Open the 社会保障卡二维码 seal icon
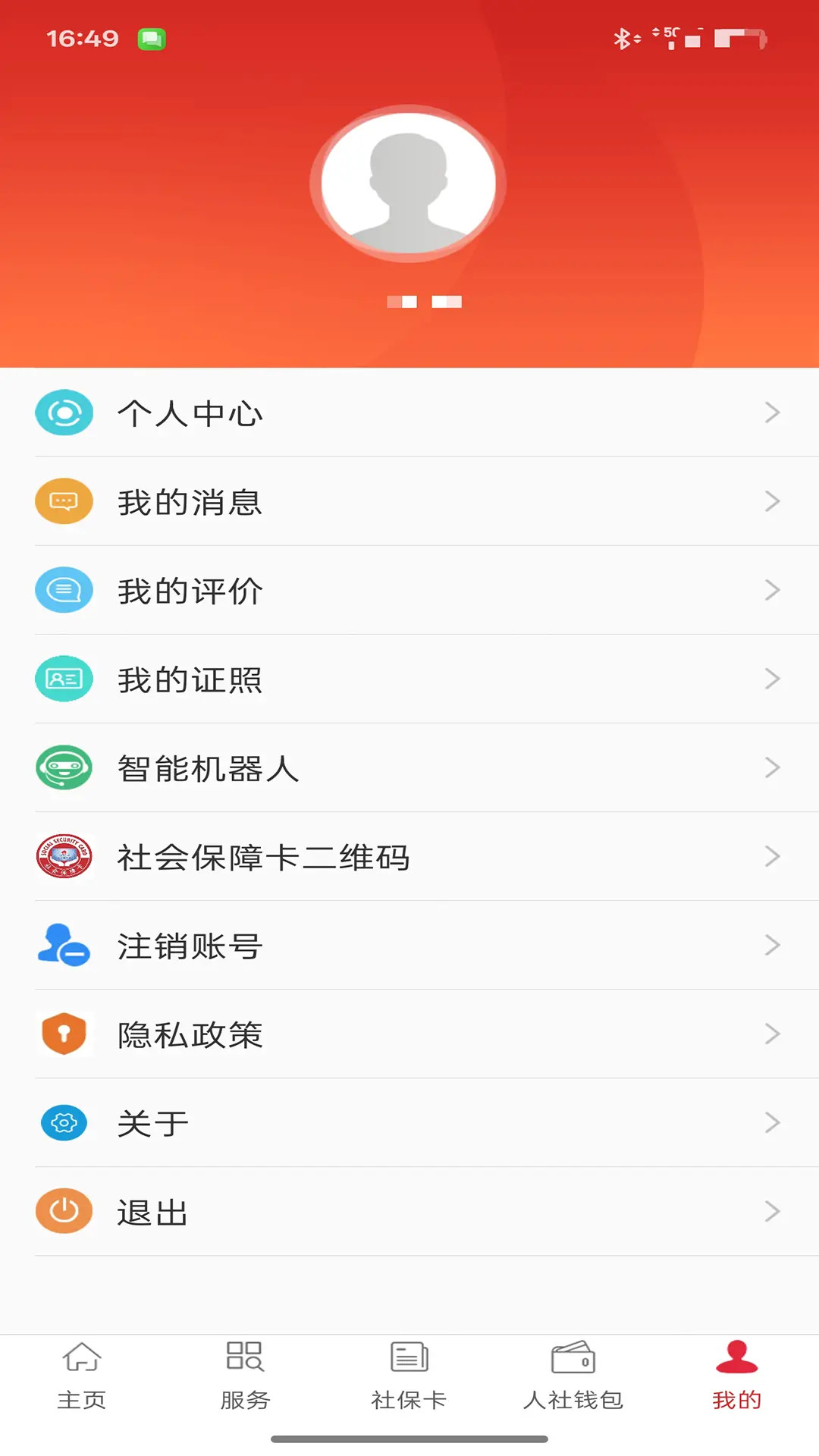The width and height of the screenshot is (819, 1456). point(64,856)
